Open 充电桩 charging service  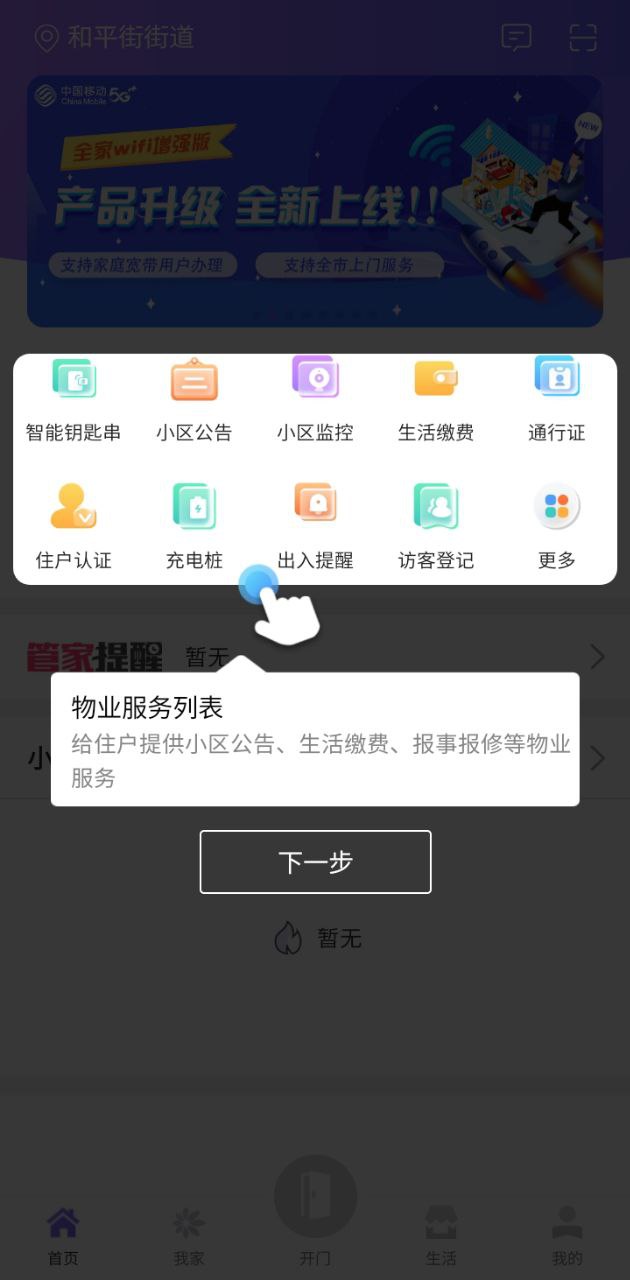(x=194, y=527)
